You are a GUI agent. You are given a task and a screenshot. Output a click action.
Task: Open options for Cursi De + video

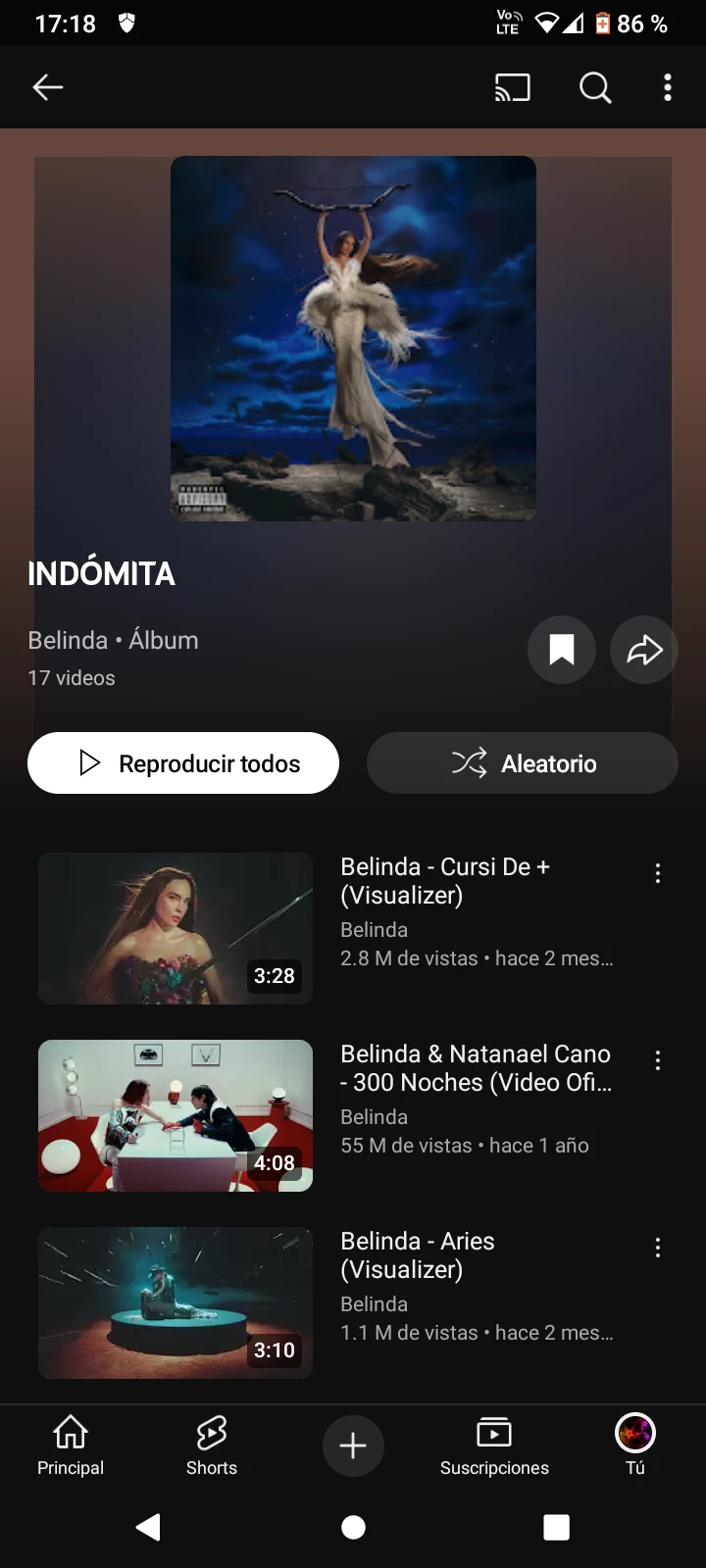pyautogui.click(x=658, y=873)
